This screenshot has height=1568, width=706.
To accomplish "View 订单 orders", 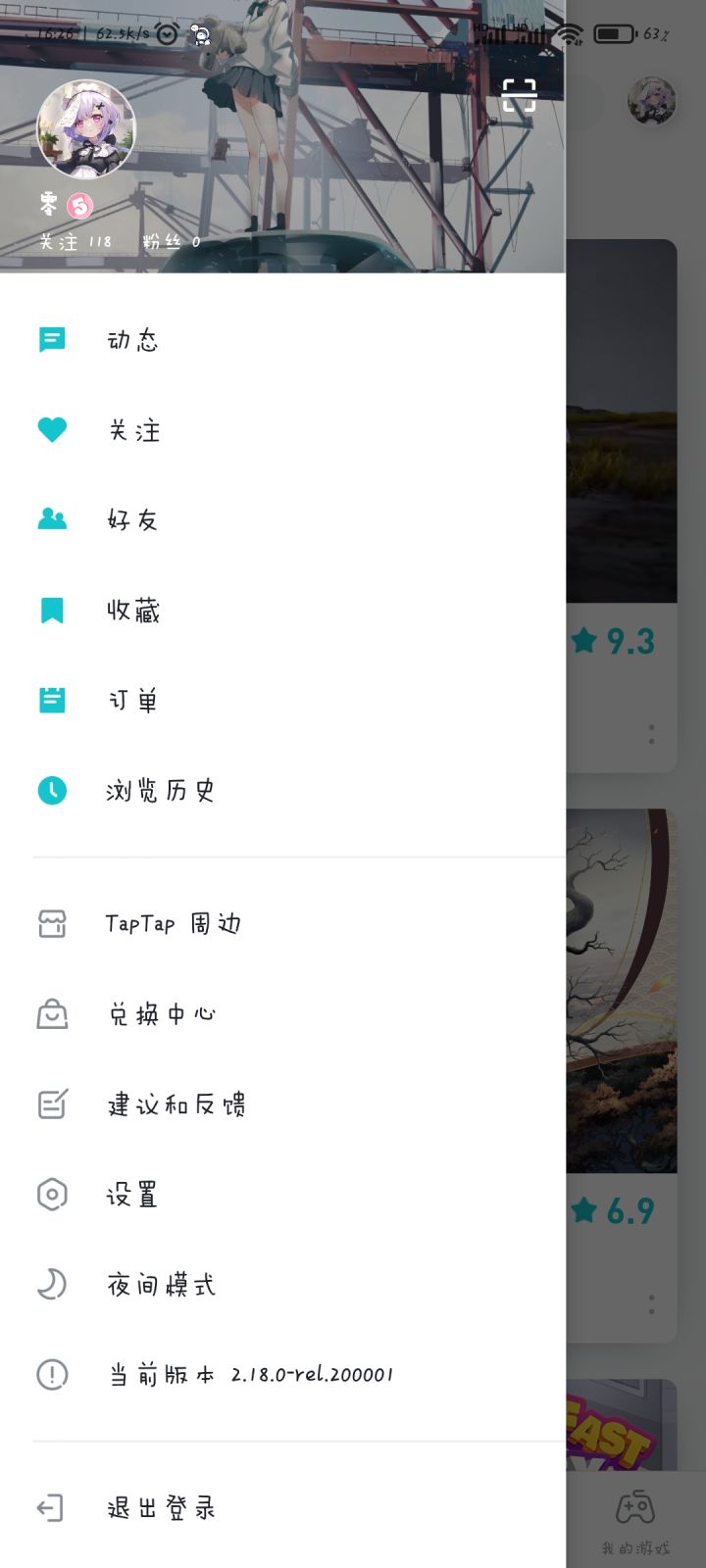I will tap(132, 700).
